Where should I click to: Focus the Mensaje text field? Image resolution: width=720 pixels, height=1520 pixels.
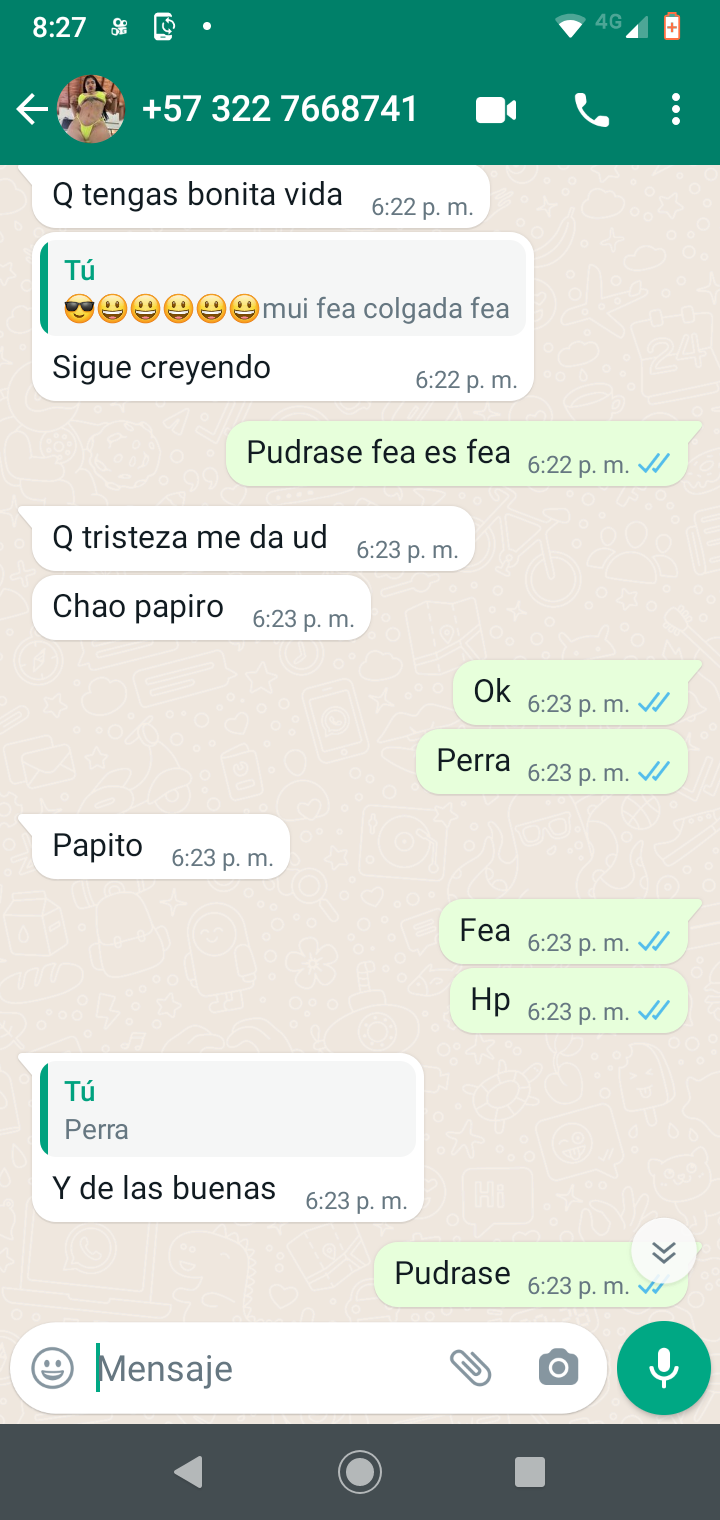click(265, 1368)
